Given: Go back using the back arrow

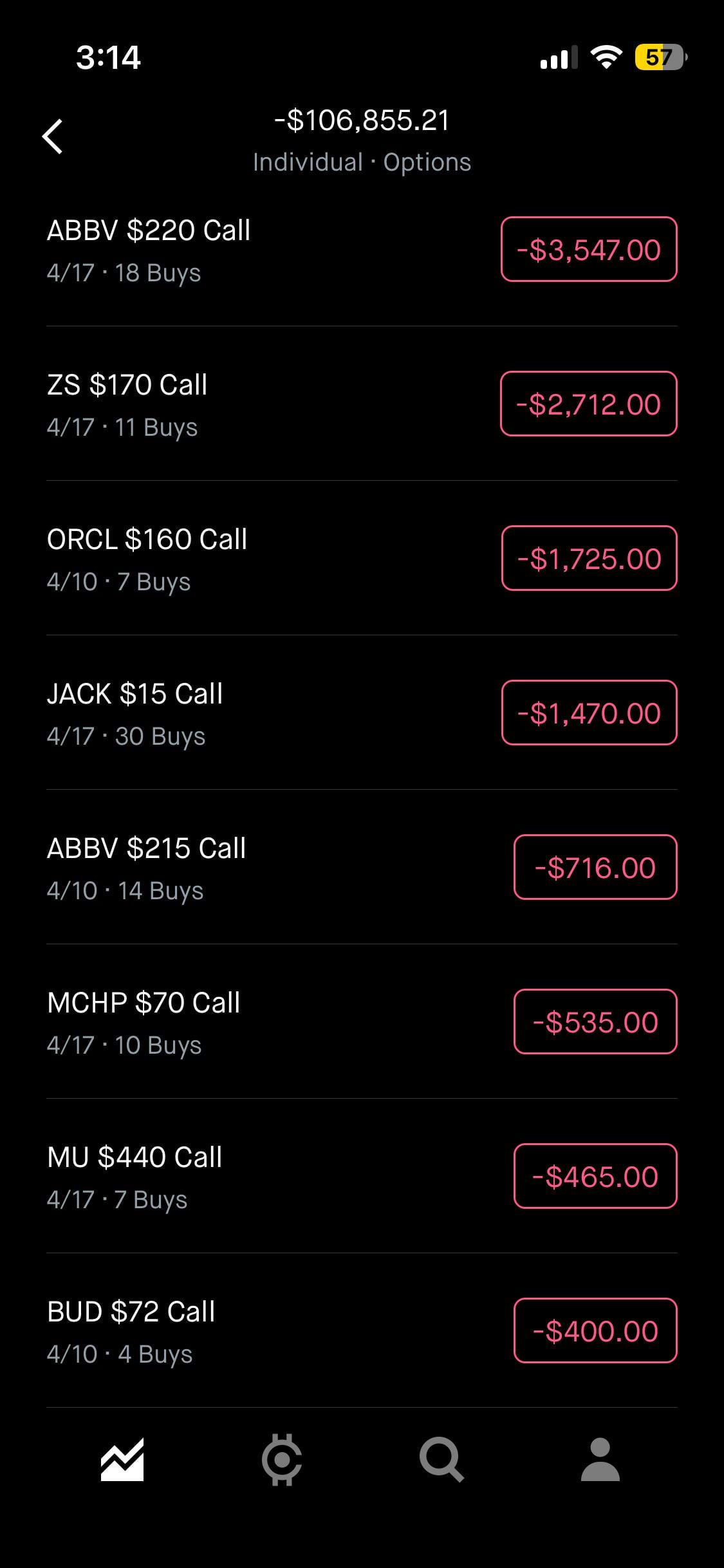Looking at the screenshot, I should (53, 136).
